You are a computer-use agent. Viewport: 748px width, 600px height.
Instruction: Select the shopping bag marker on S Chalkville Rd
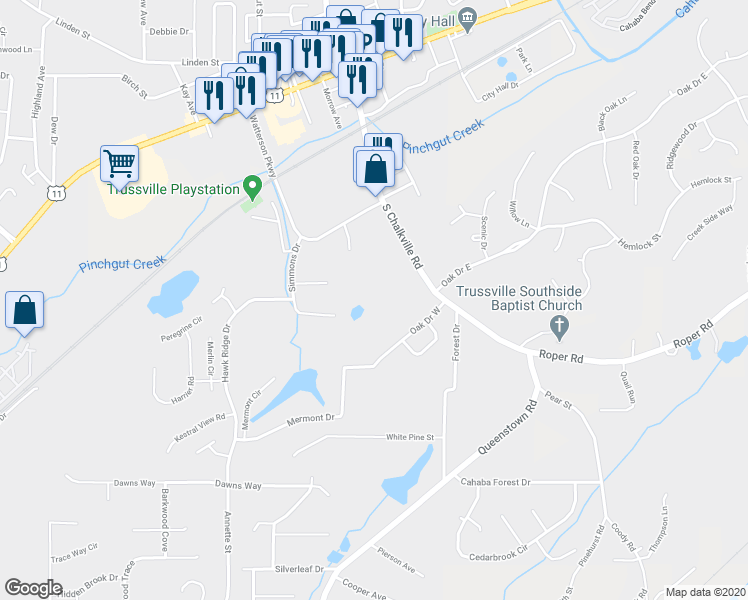(x=375, y=170)
